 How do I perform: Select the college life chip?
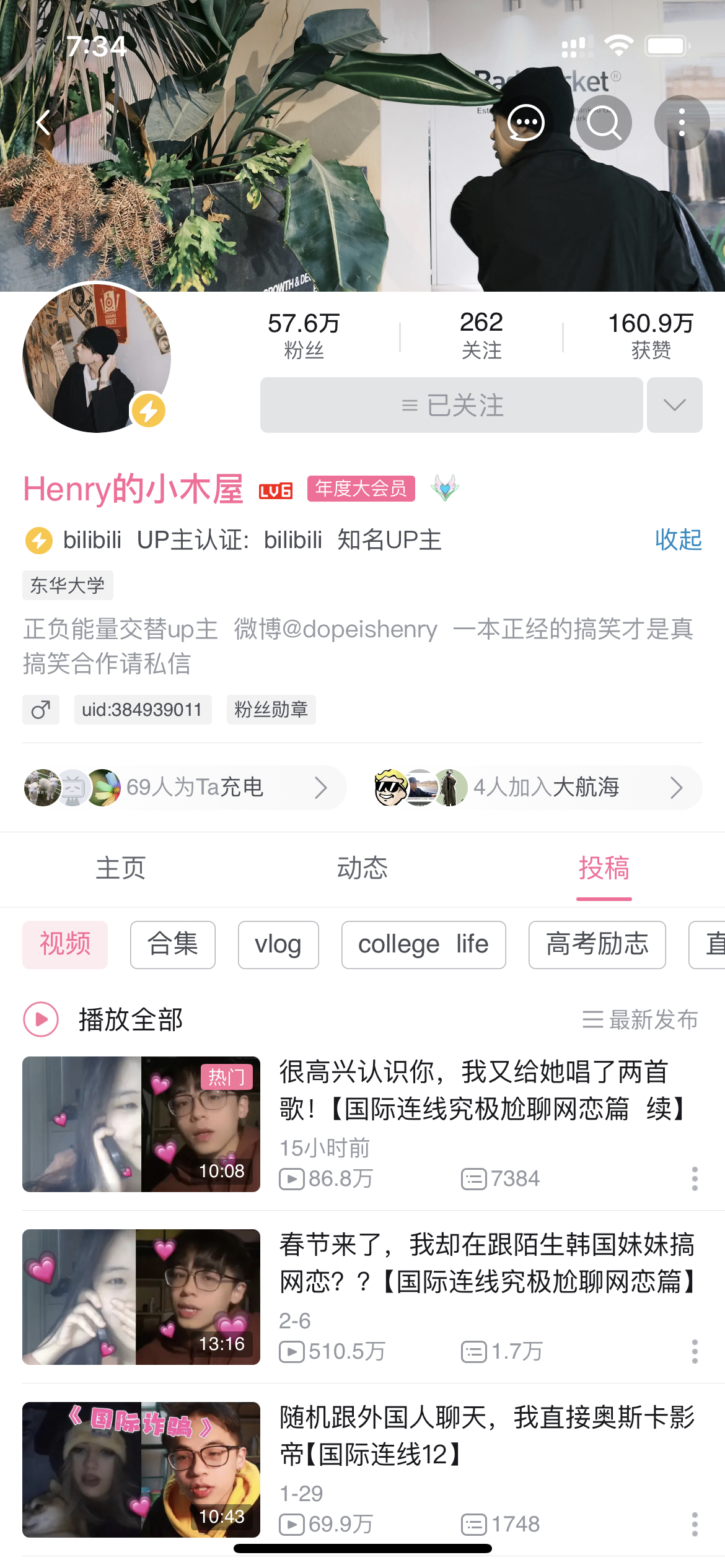[x=423, y=945]
